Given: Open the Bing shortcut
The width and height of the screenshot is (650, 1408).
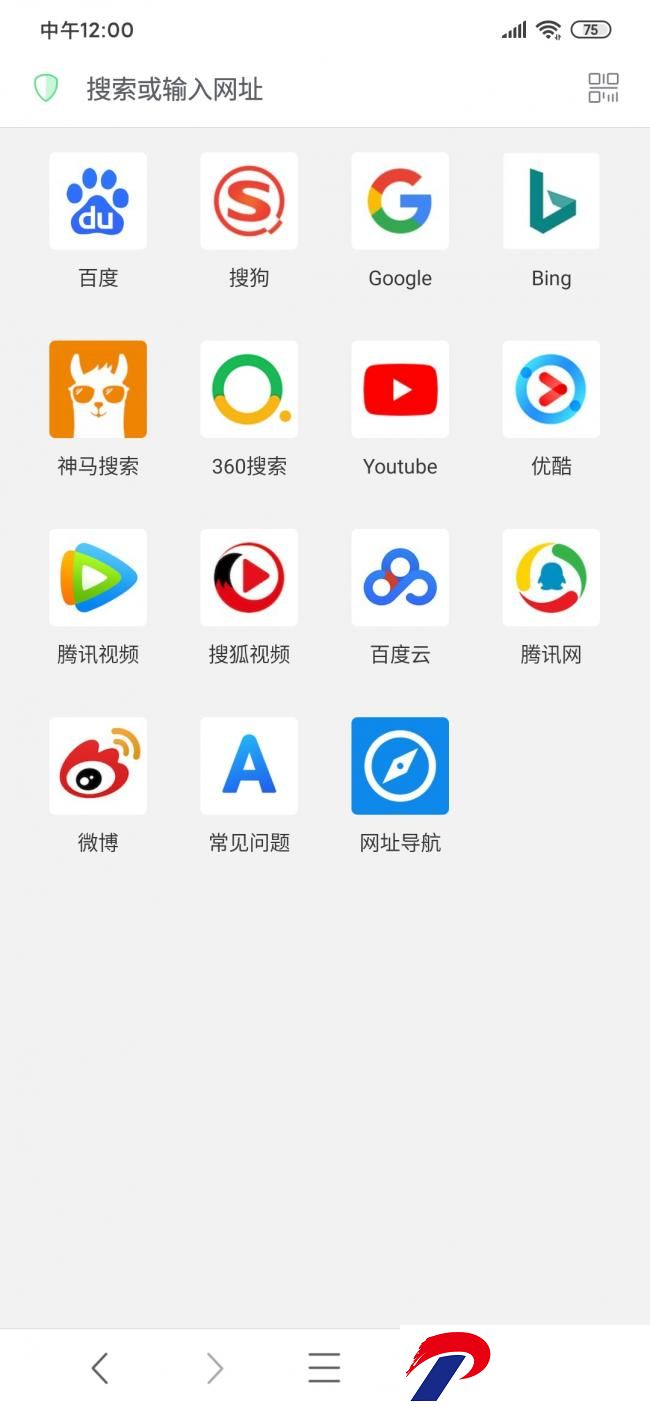Looking at the screenshot, I should pos(551,201).
